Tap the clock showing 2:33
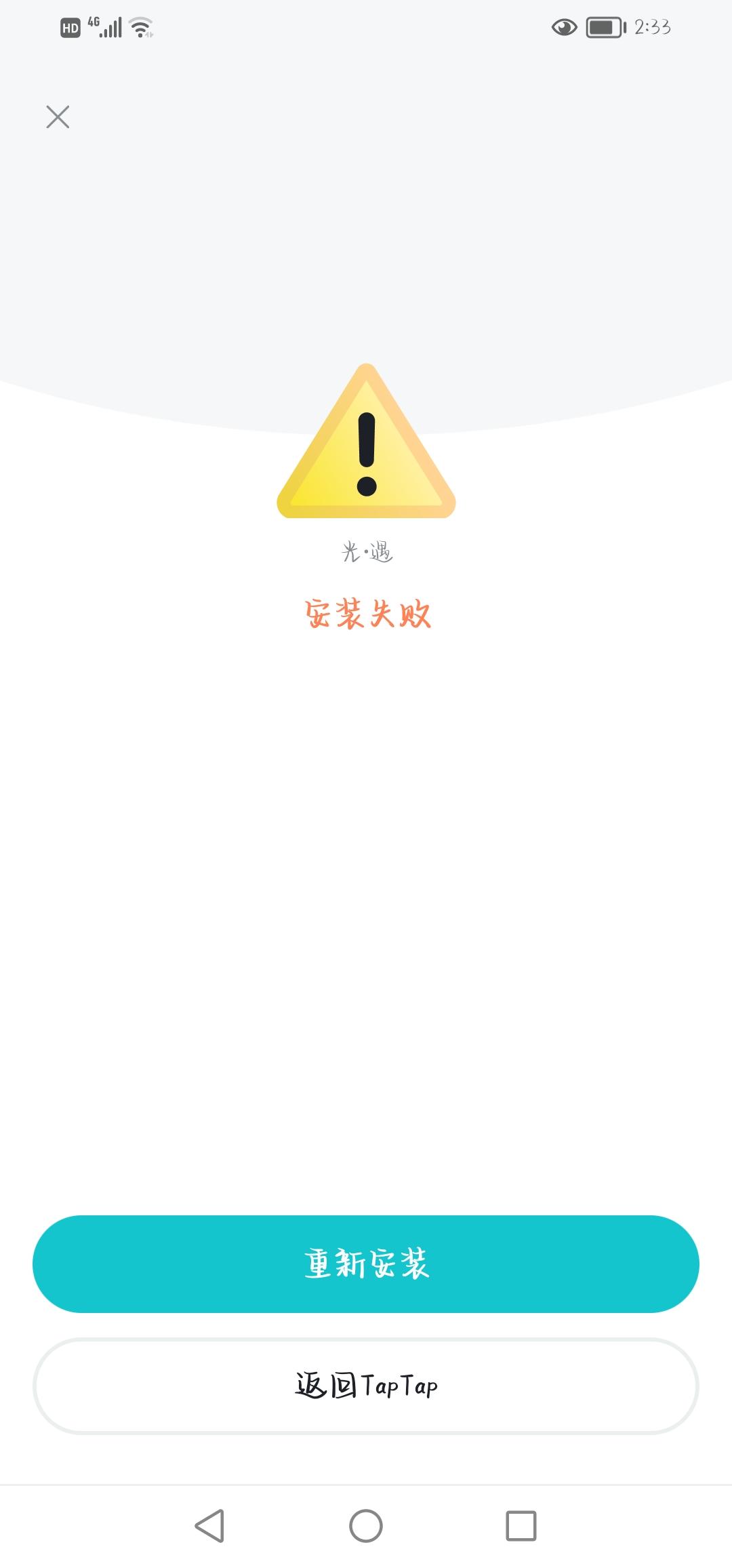732x1568 pixels. (x=652, y=26)
